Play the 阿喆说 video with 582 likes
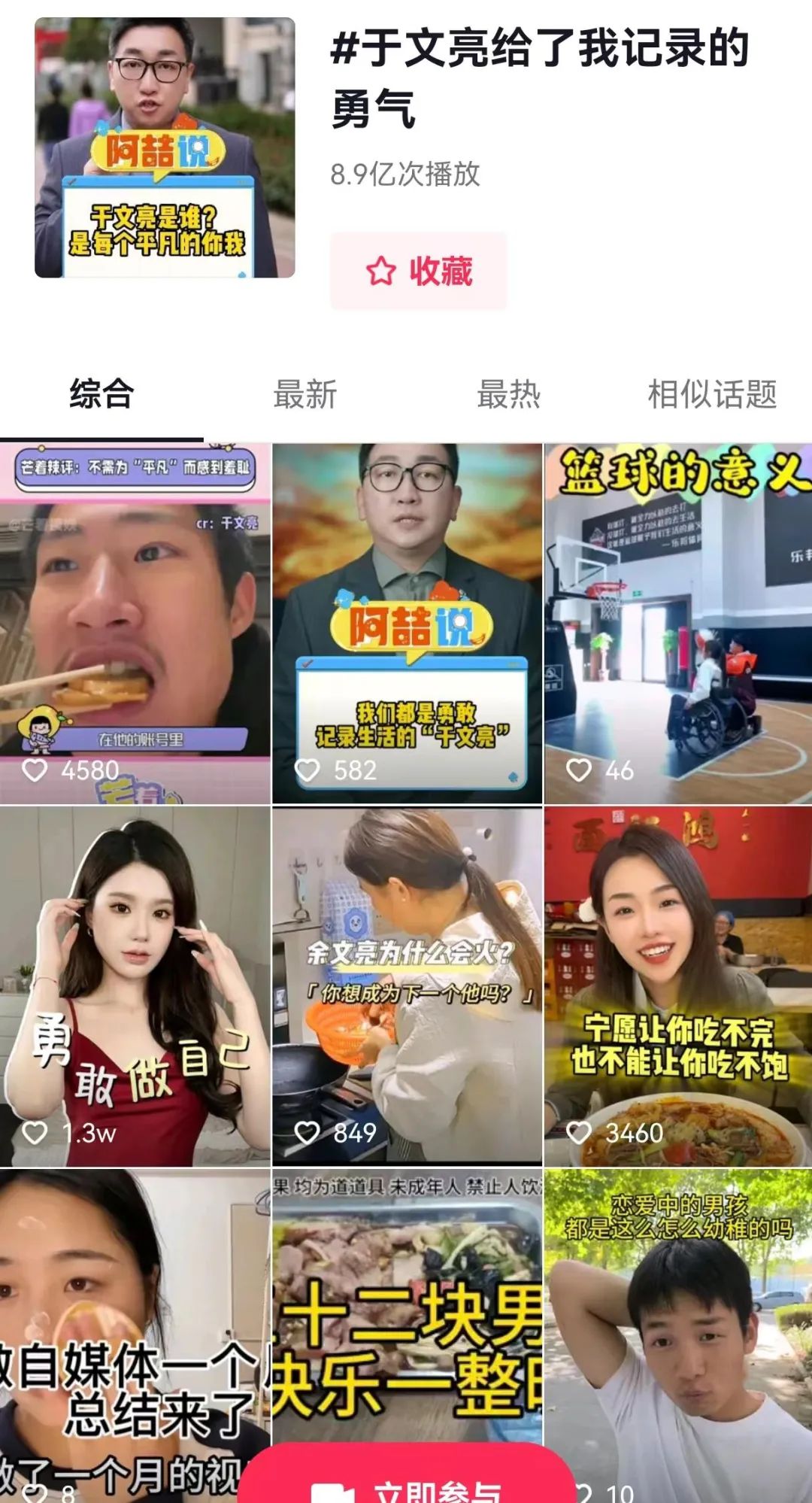Image resolution: width=812 pixels, height=1503 pixels. point(407,623)
